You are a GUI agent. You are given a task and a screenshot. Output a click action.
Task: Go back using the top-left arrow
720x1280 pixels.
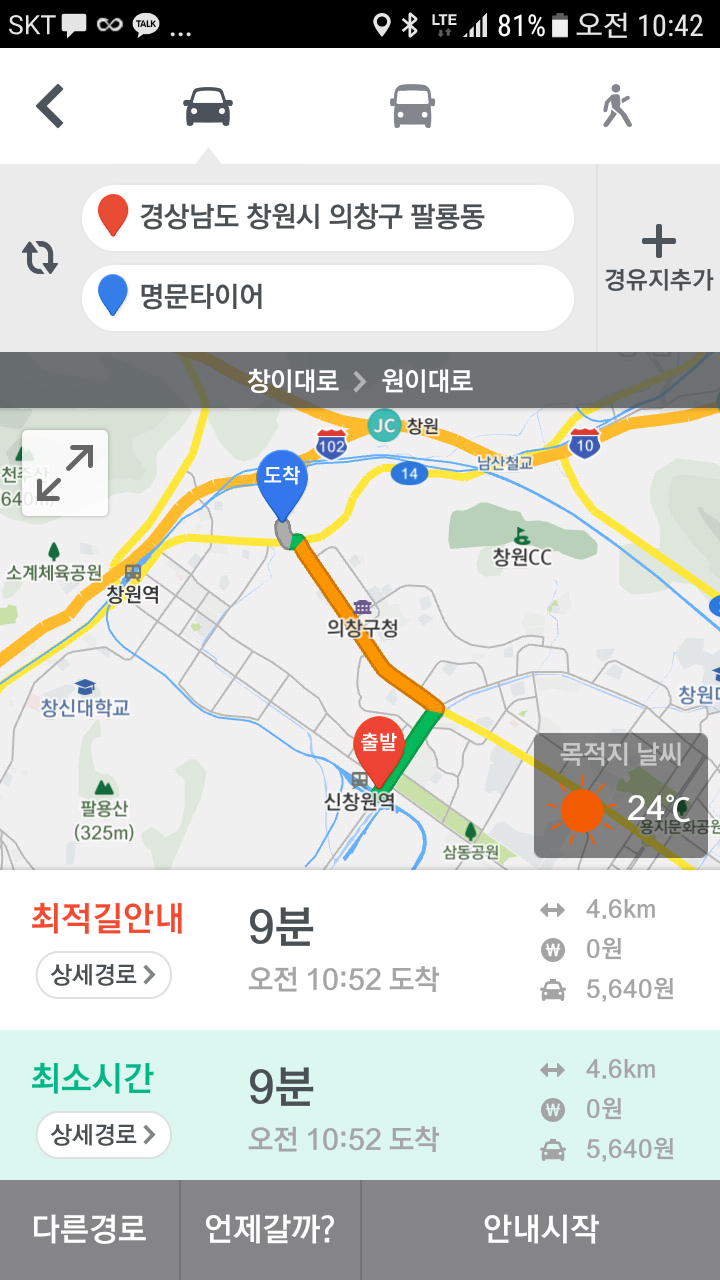pos(50,106)
